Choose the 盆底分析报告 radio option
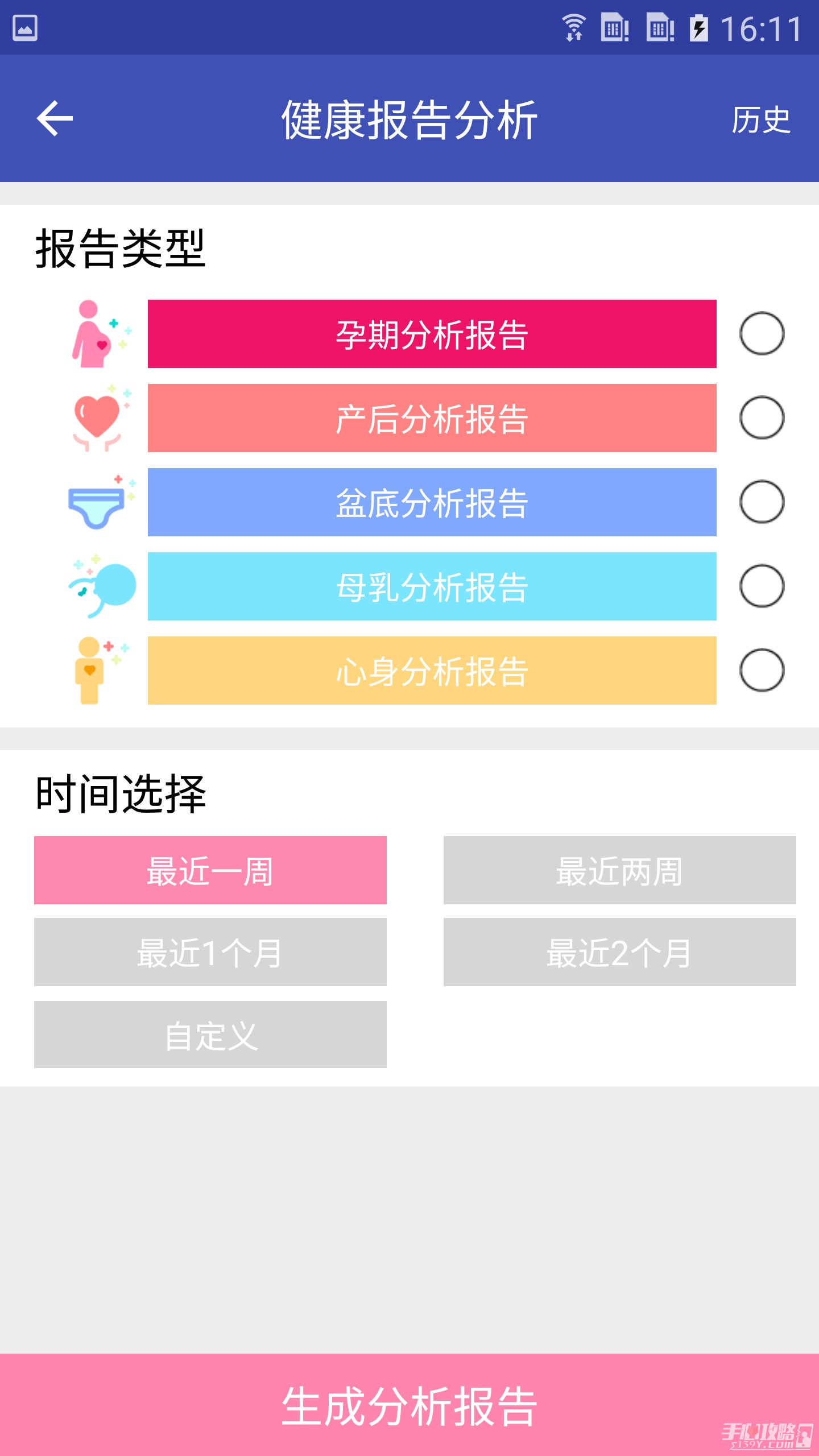Viewport: 819px width, 1456px height. pos(762,502)
